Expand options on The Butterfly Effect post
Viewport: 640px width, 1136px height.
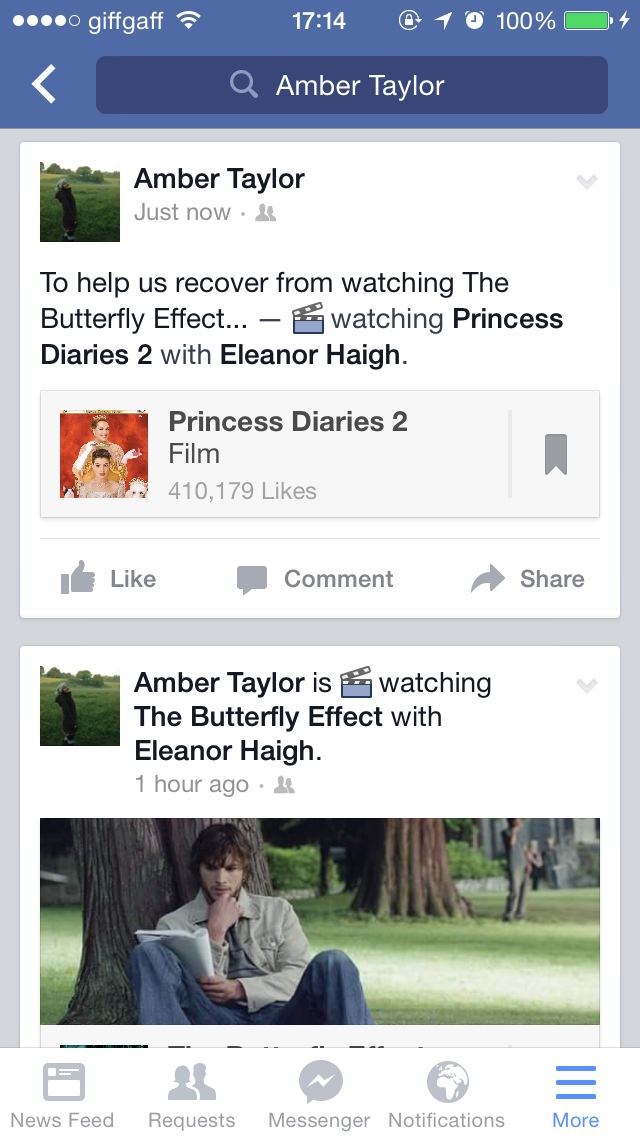[587, 685]
